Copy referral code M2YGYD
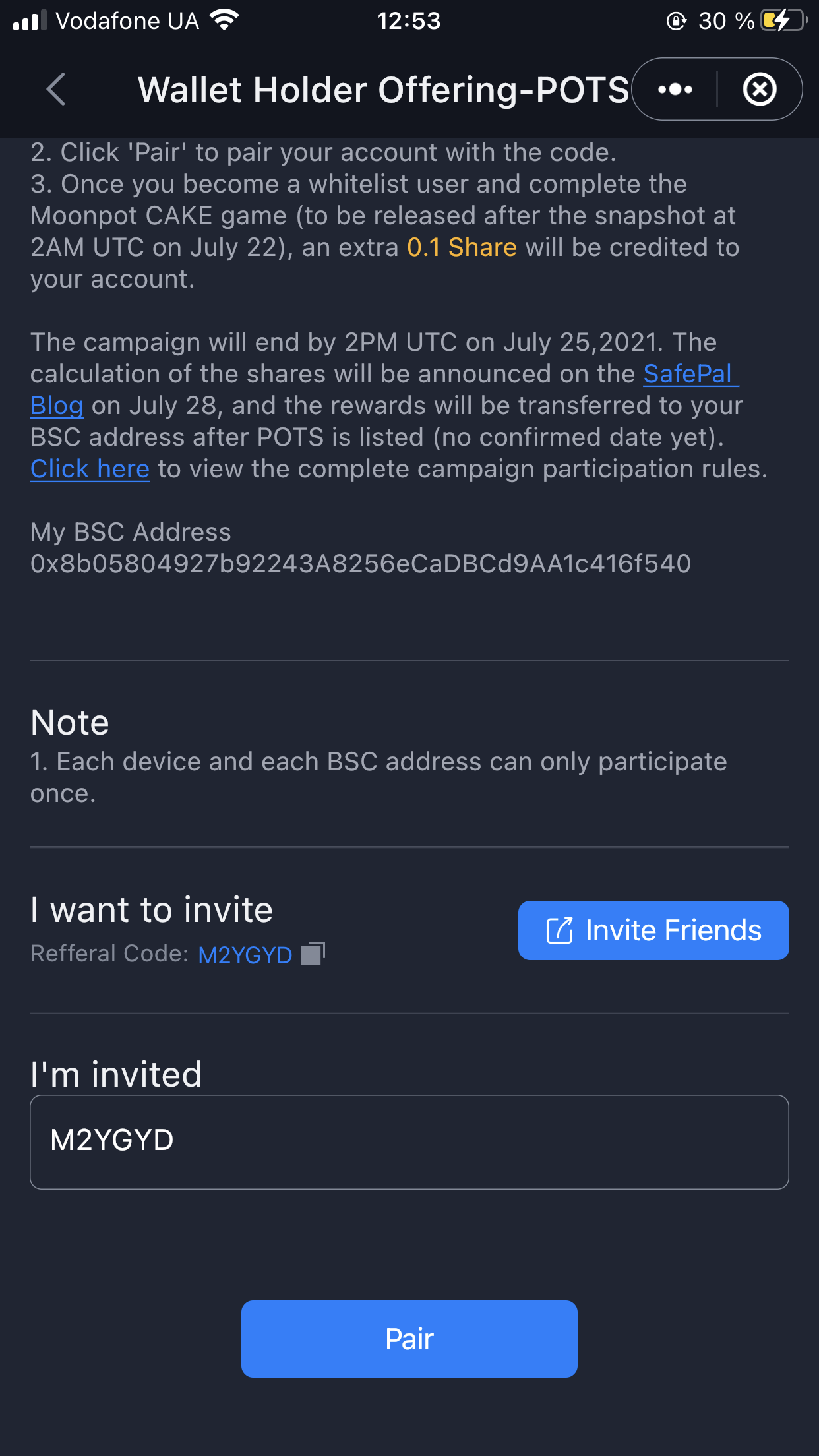 (313, 954)
